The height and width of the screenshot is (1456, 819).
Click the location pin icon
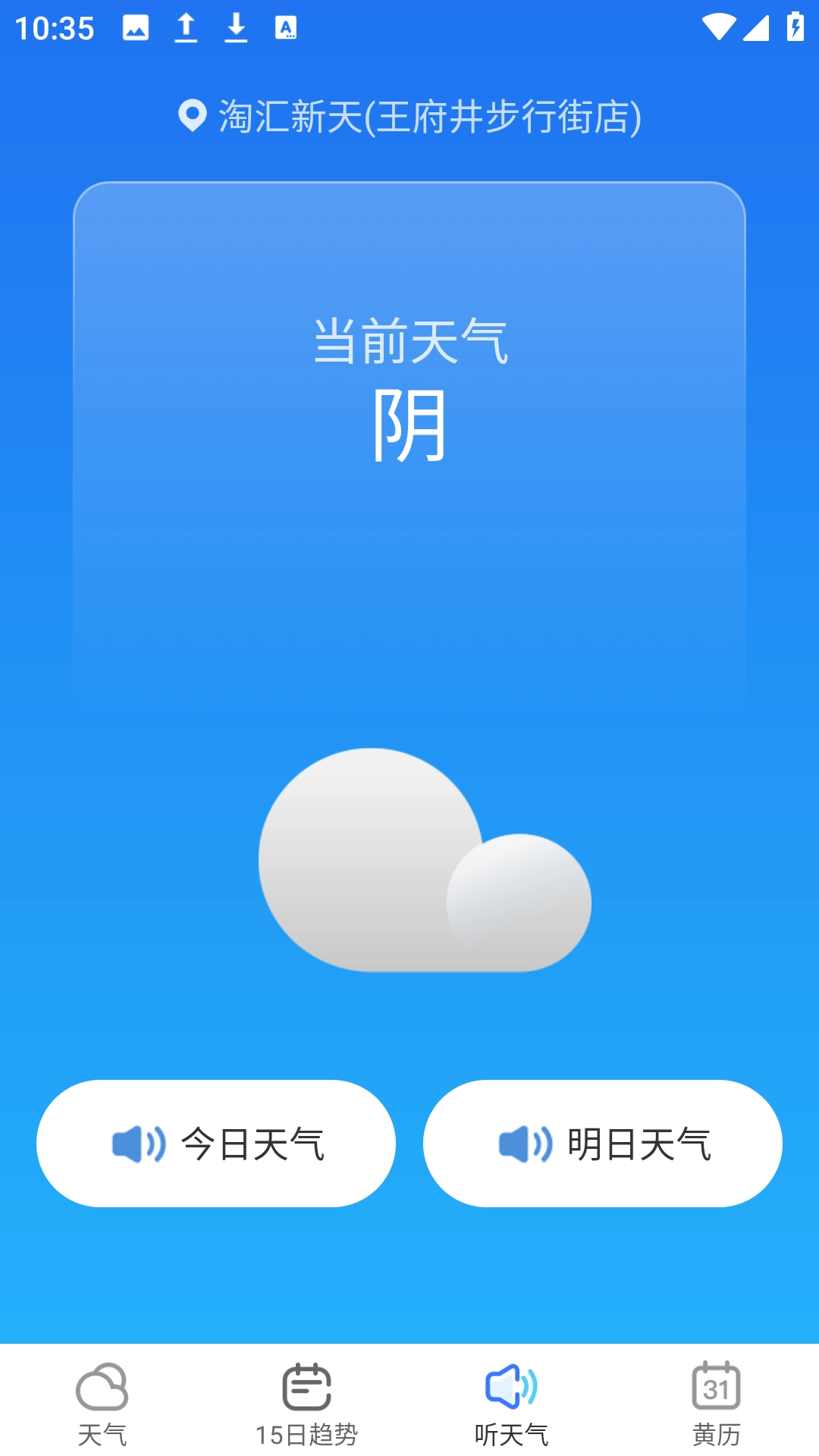[191, 116]
